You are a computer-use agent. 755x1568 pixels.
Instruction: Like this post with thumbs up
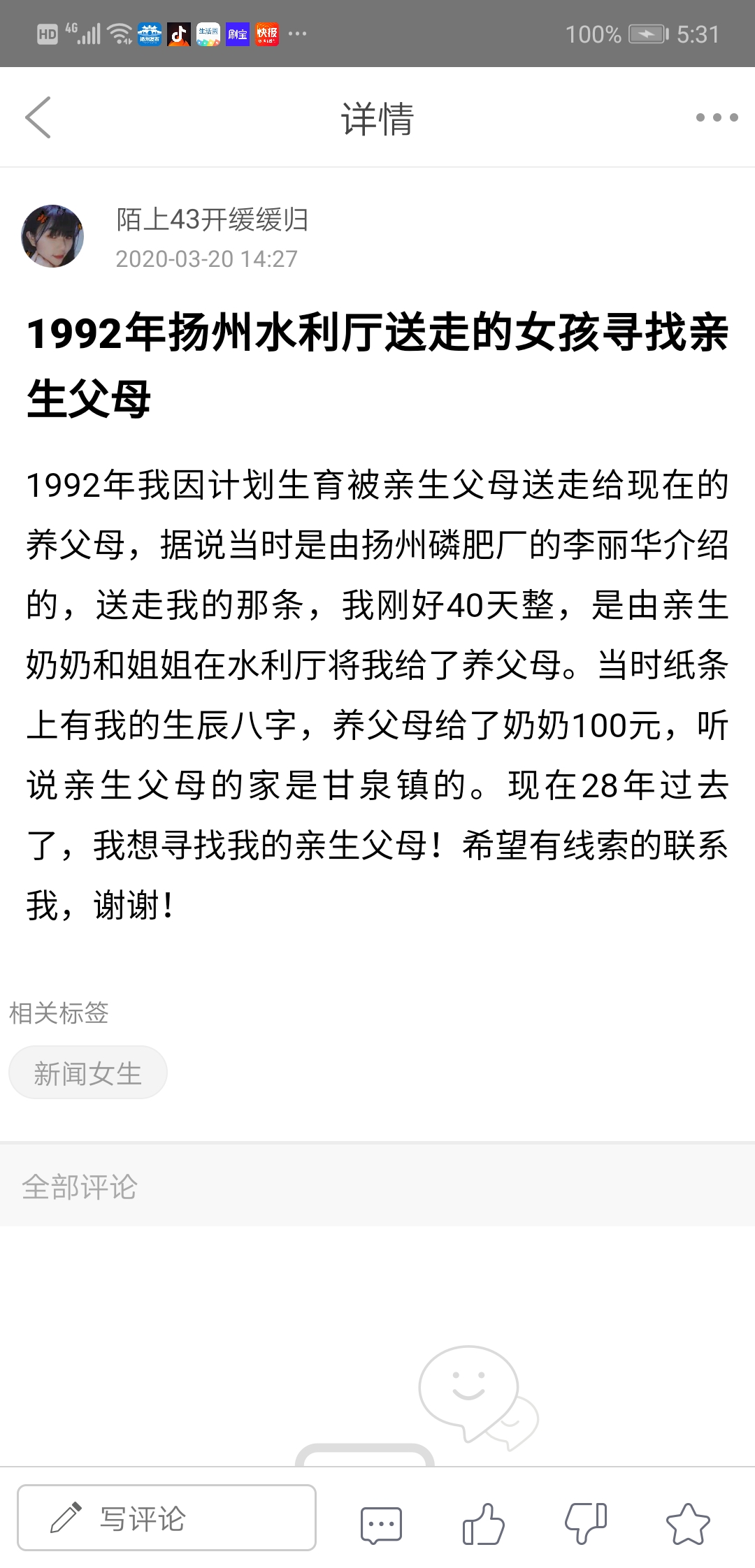click(x=484, y=1523)
